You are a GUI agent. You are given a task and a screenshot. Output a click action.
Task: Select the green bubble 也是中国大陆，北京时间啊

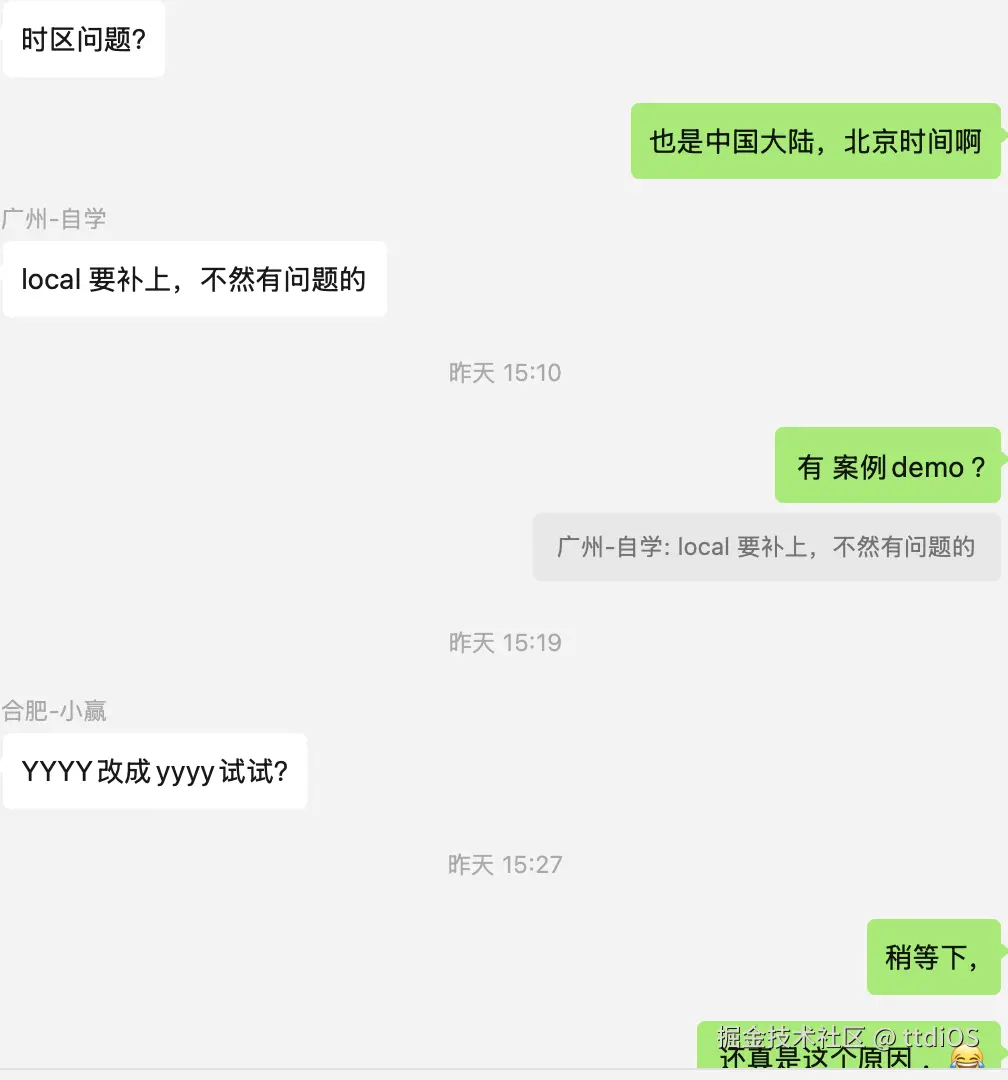point(816,142)
